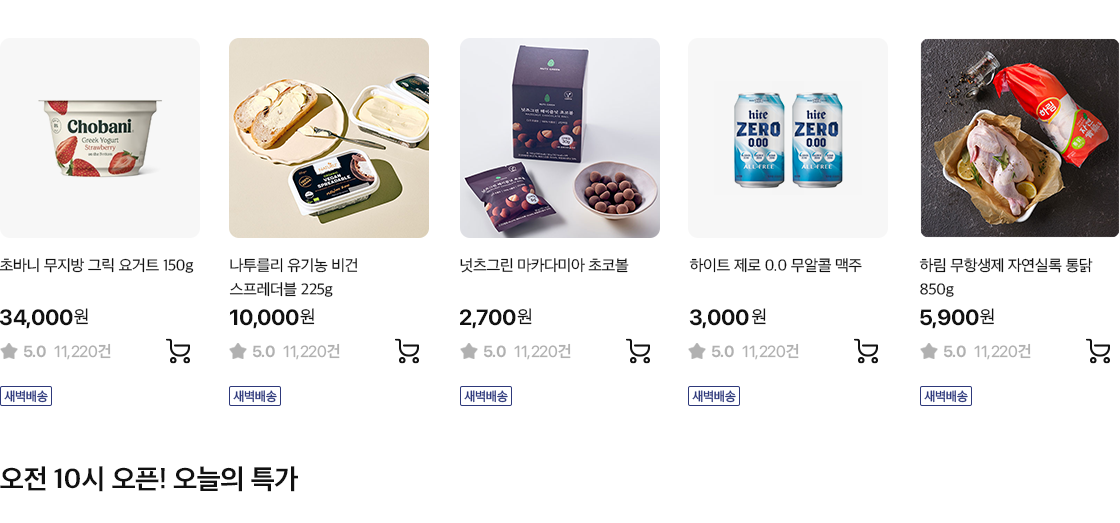
Task: Open the Chobani Greek yogurt product
Action: [x=100, y=138]
